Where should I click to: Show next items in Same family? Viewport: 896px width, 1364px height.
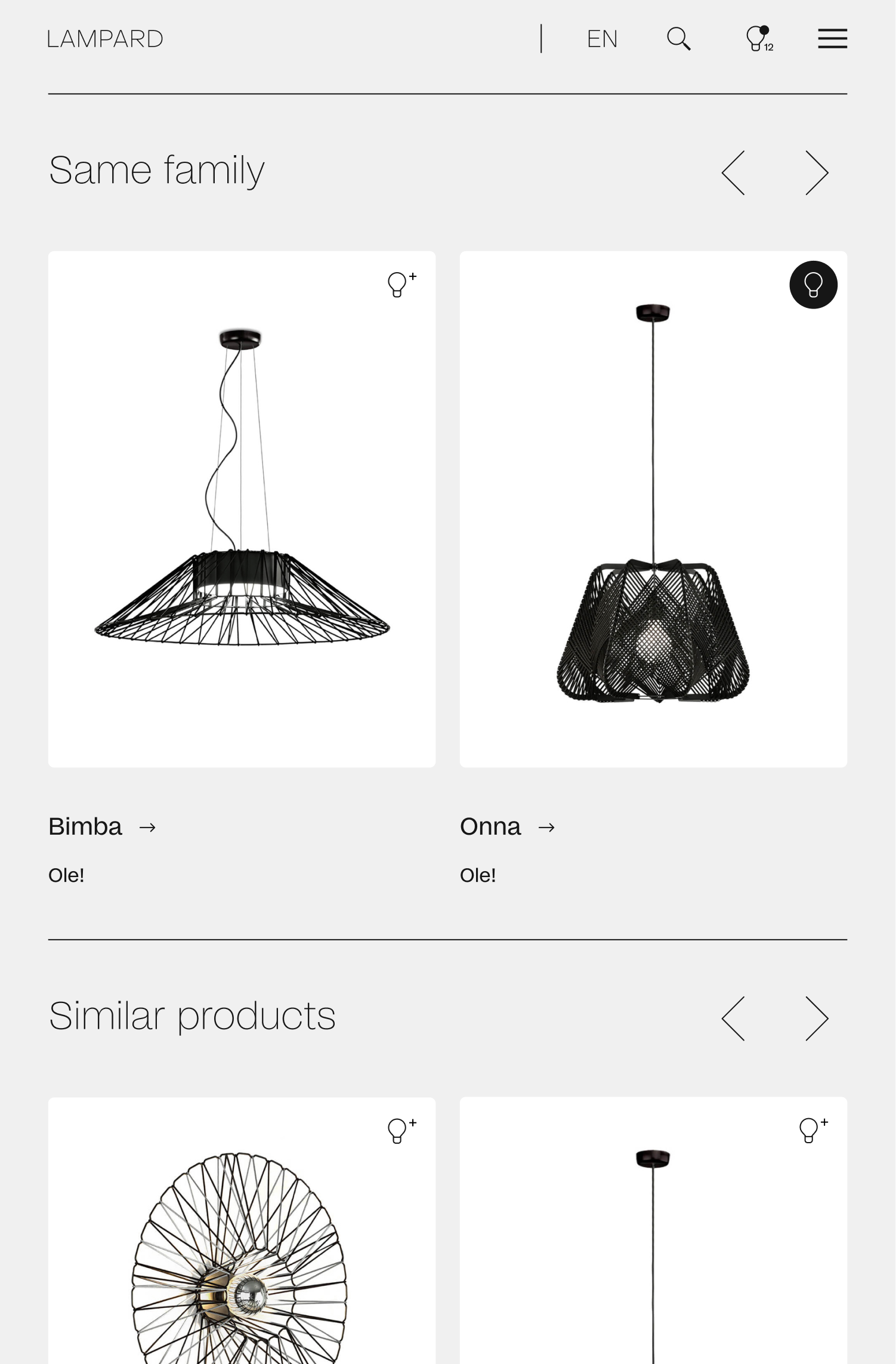tap(817, 173)
